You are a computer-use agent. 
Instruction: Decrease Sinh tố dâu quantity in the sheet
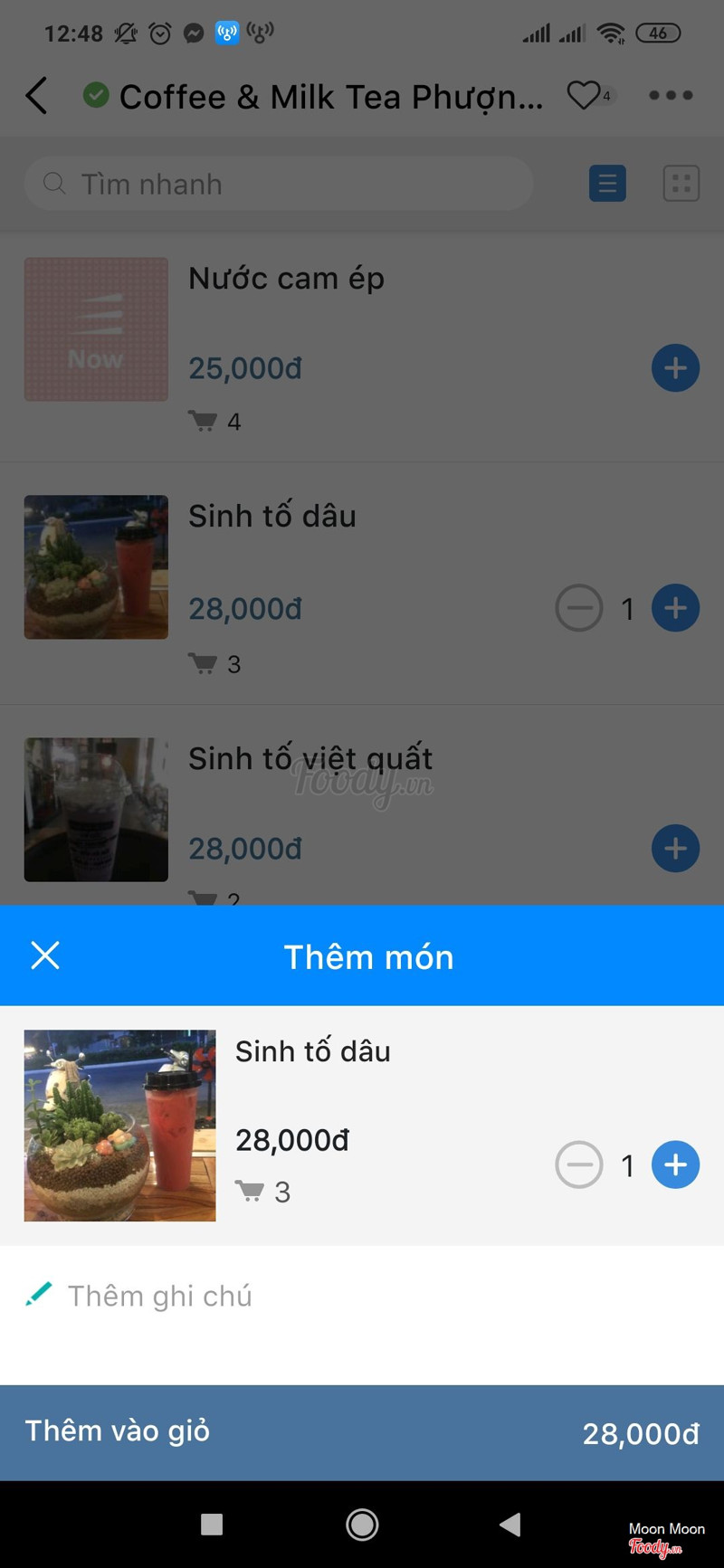click(x=579, y=1164)
